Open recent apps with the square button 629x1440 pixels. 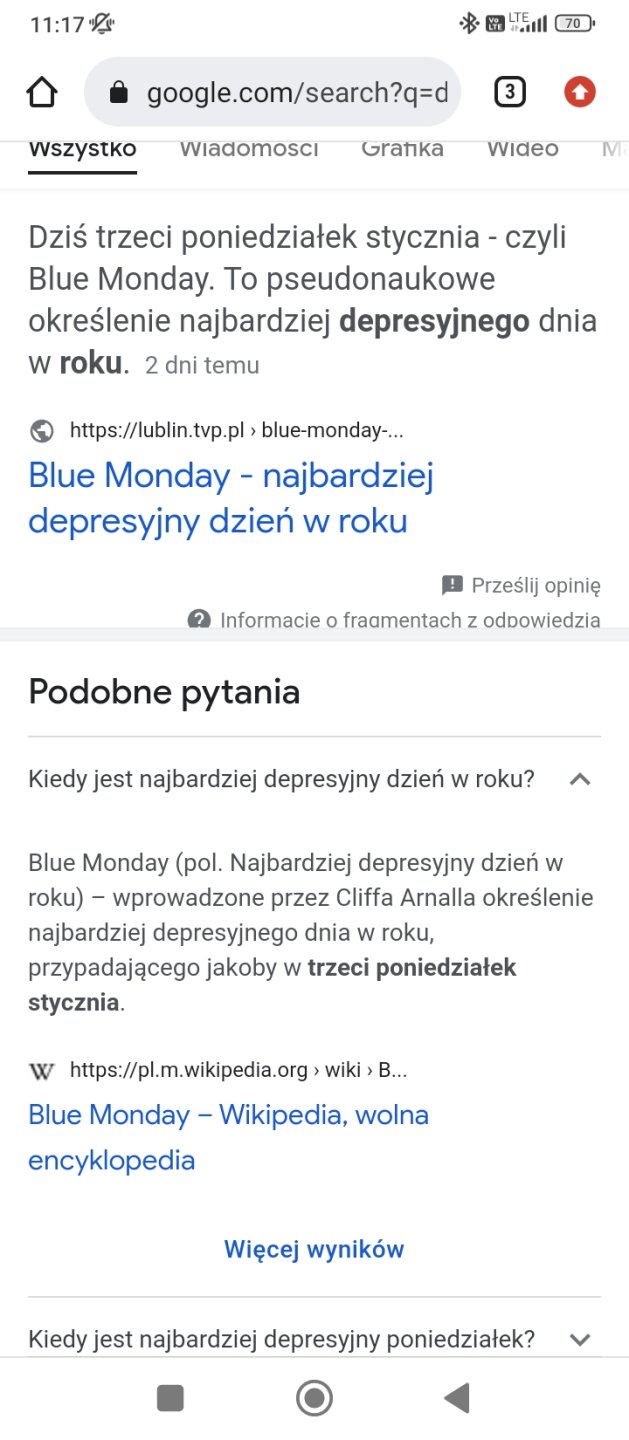tap(171, 1398)
